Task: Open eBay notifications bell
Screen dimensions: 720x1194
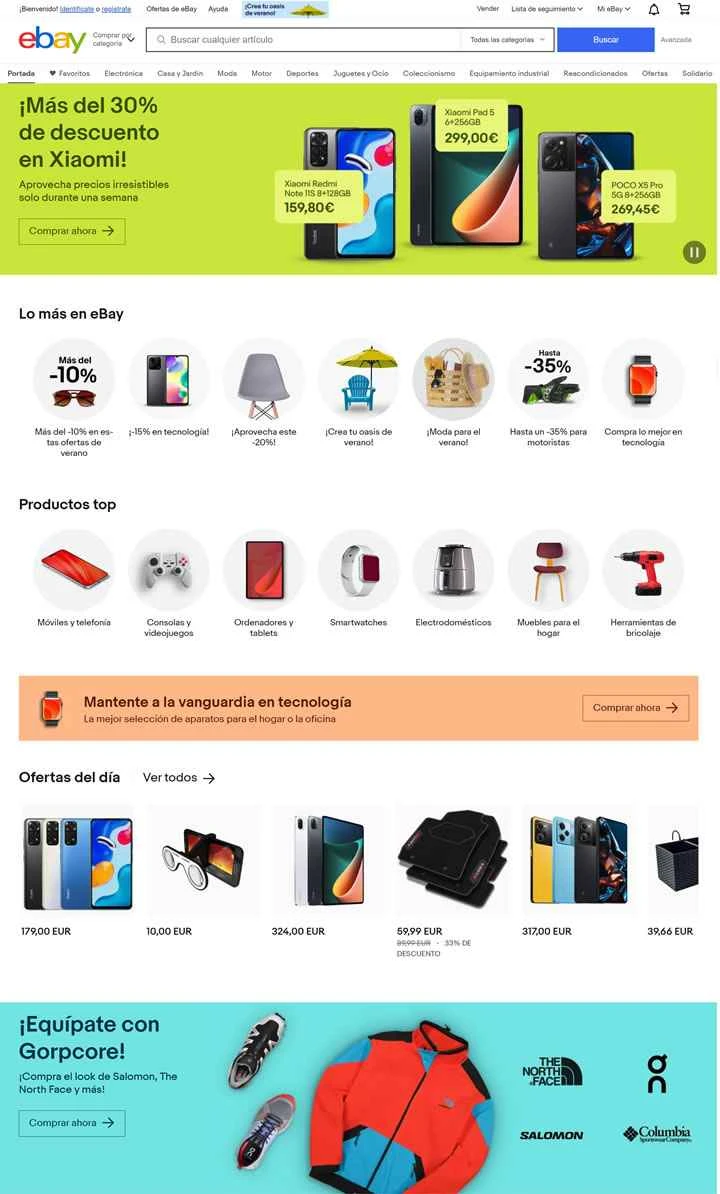Action: pyautogui.click(x=655, y=8)
